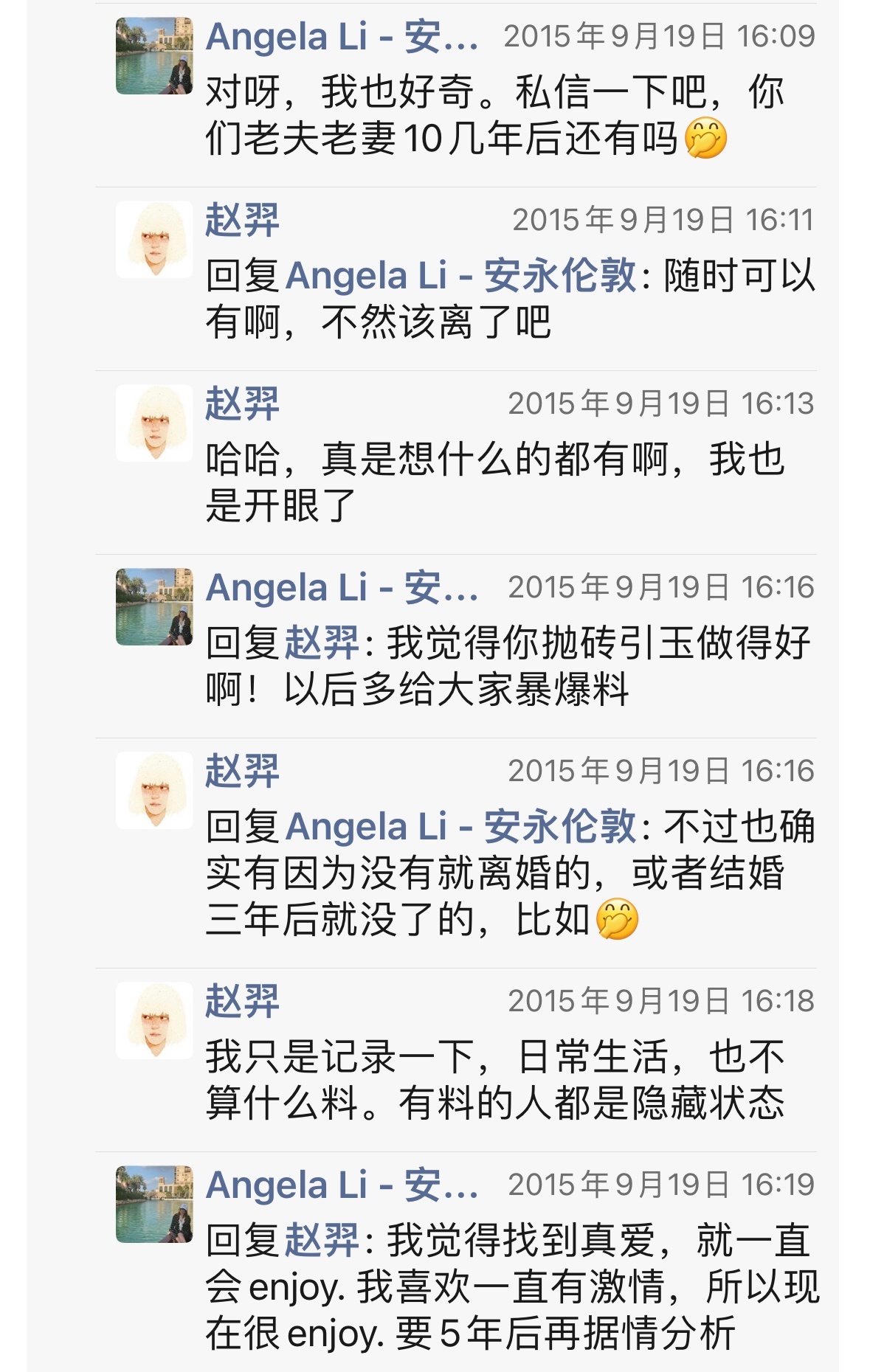Image resolution: width=870 pixels, height=1372 pixels.
Task: Tap the Angela Li username at 16:19
Action: pyautogui.click(x=342, y=1185)
